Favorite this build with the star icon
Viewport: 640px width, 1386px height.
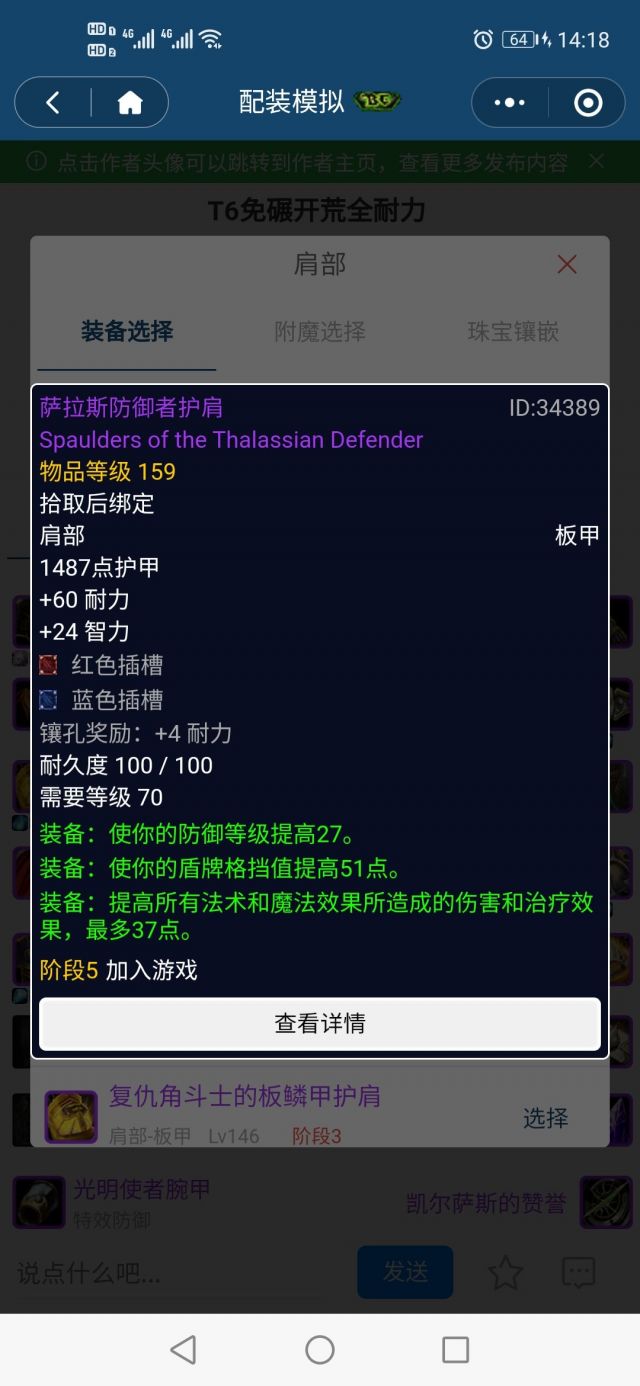[x=505, y=1273]
